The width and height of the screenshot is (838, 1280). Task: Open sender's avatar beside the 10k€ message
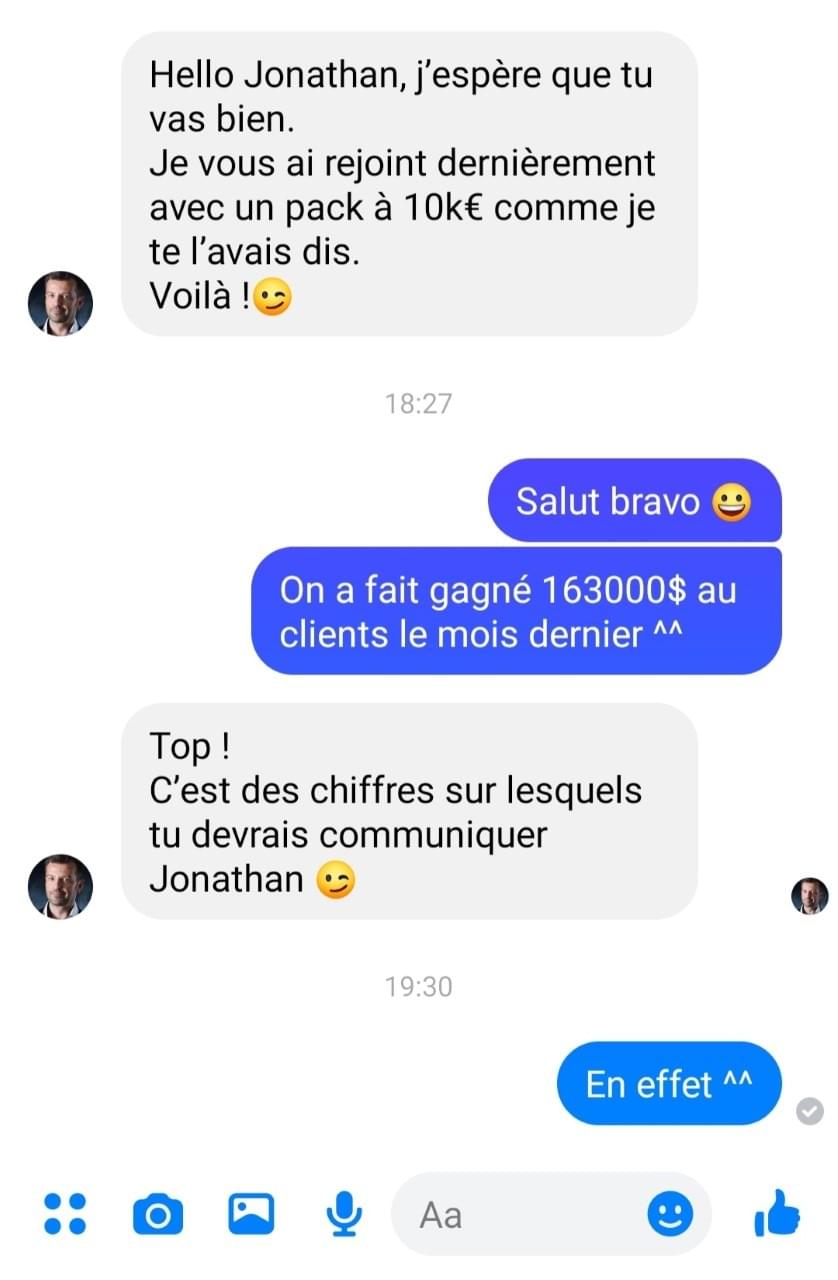click(x=60, y=303)
